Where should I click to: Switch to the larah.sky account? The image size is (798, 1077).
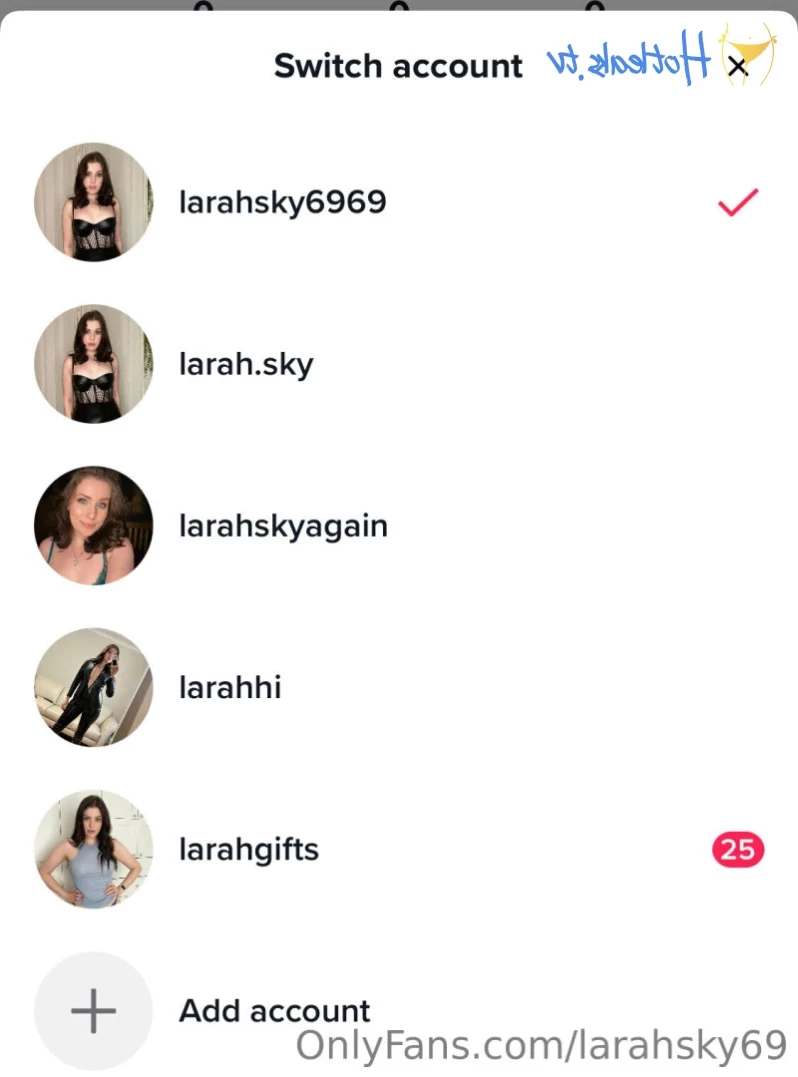246,364
